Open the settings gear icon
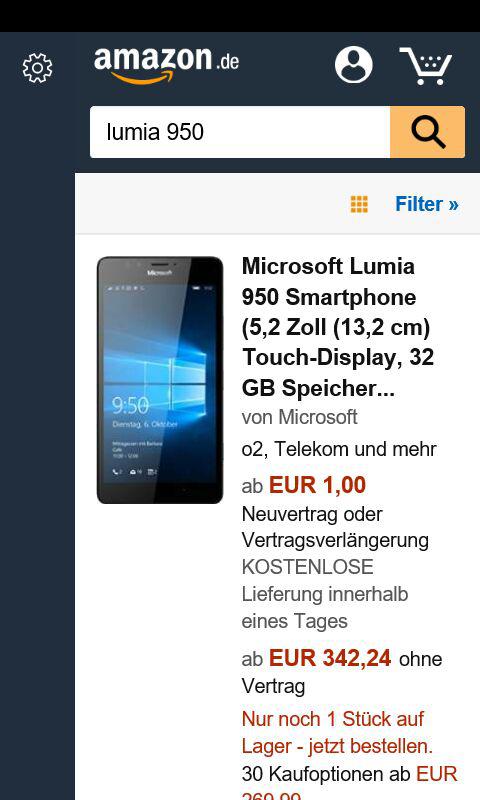Viewport: 480px width, 800px height. 37,68
